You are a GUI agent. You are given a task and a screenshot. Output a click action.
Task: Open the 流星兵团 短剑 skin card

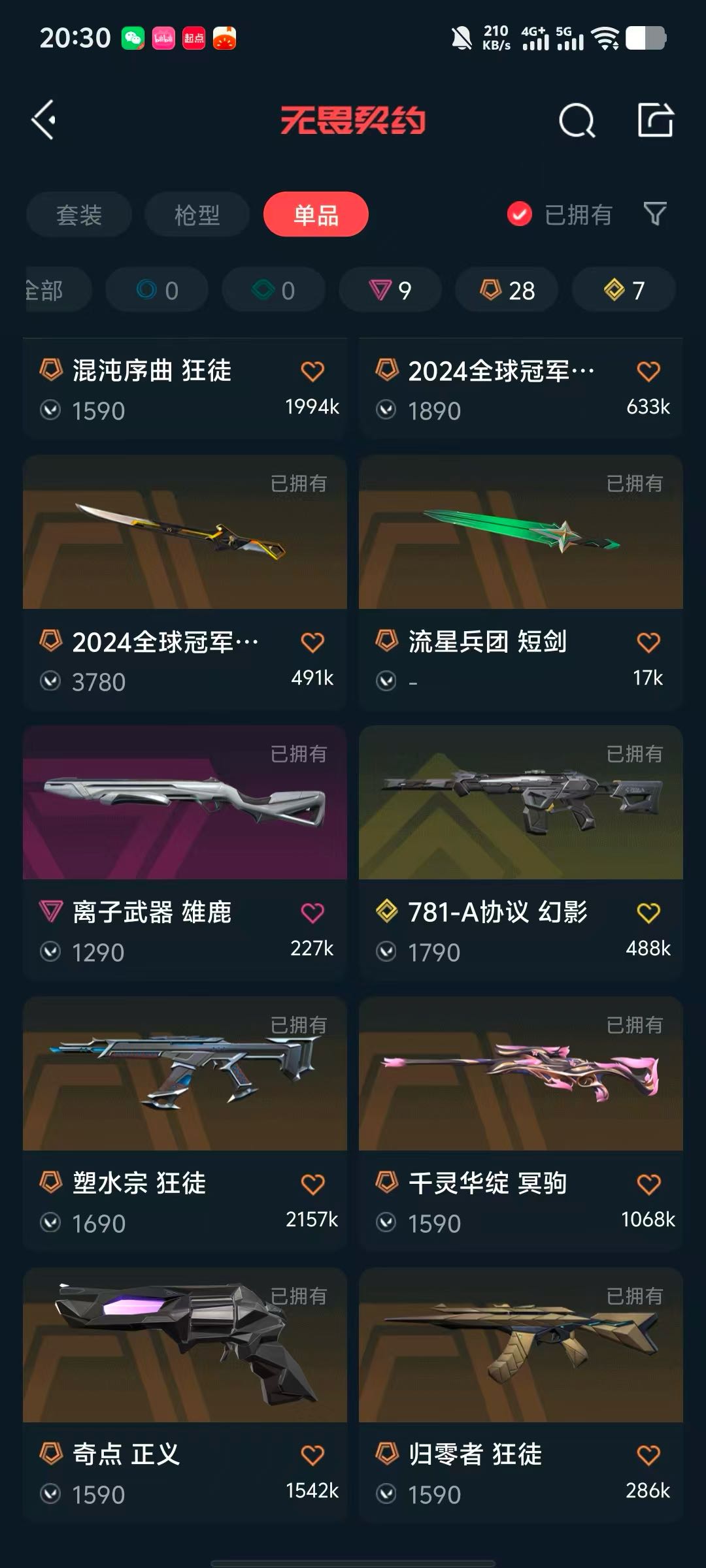pyautogui.click(x=521, y=582)
